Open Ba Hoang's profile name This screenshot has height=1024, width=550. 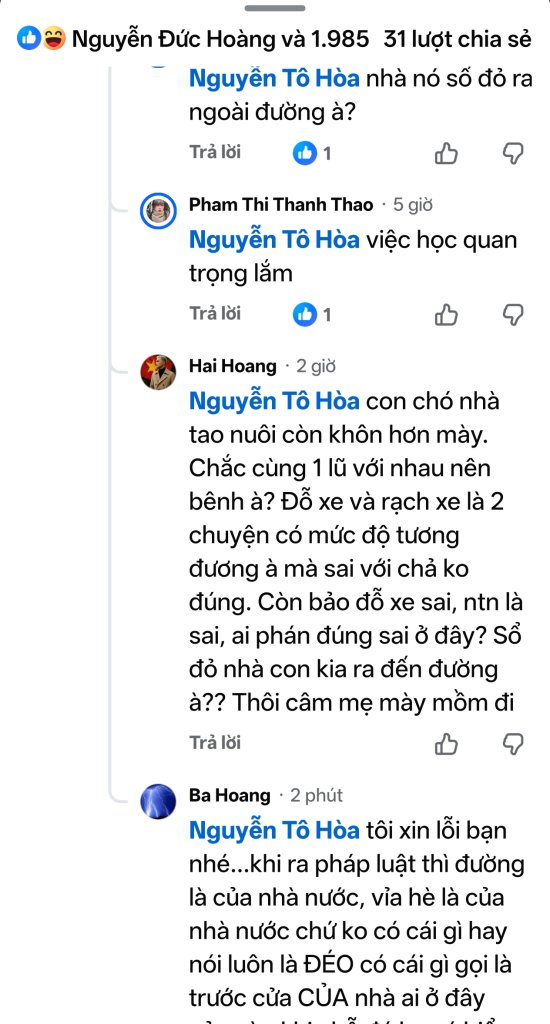(229, 795)
